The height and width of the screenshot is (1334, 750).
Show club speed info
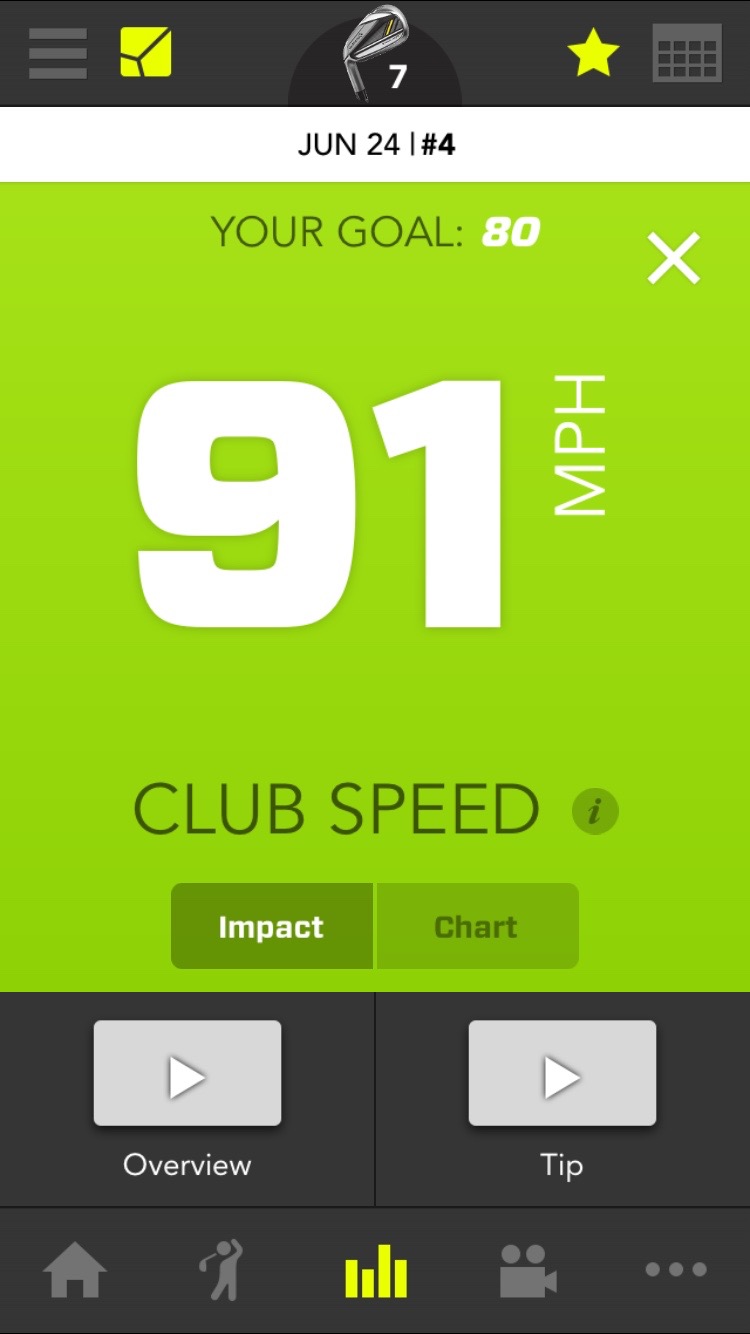(595, 810)
